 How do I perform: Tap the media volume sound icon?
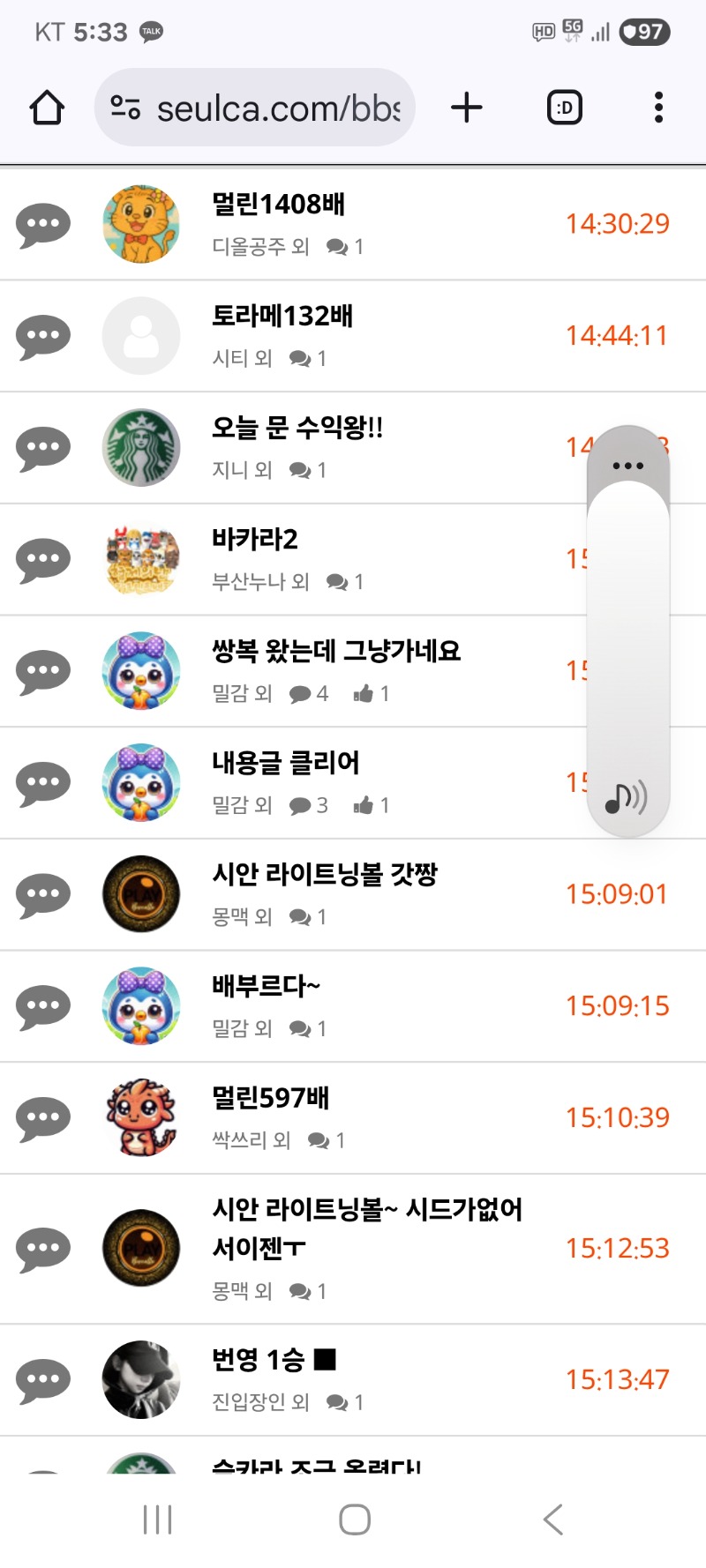tap(626, 798)
